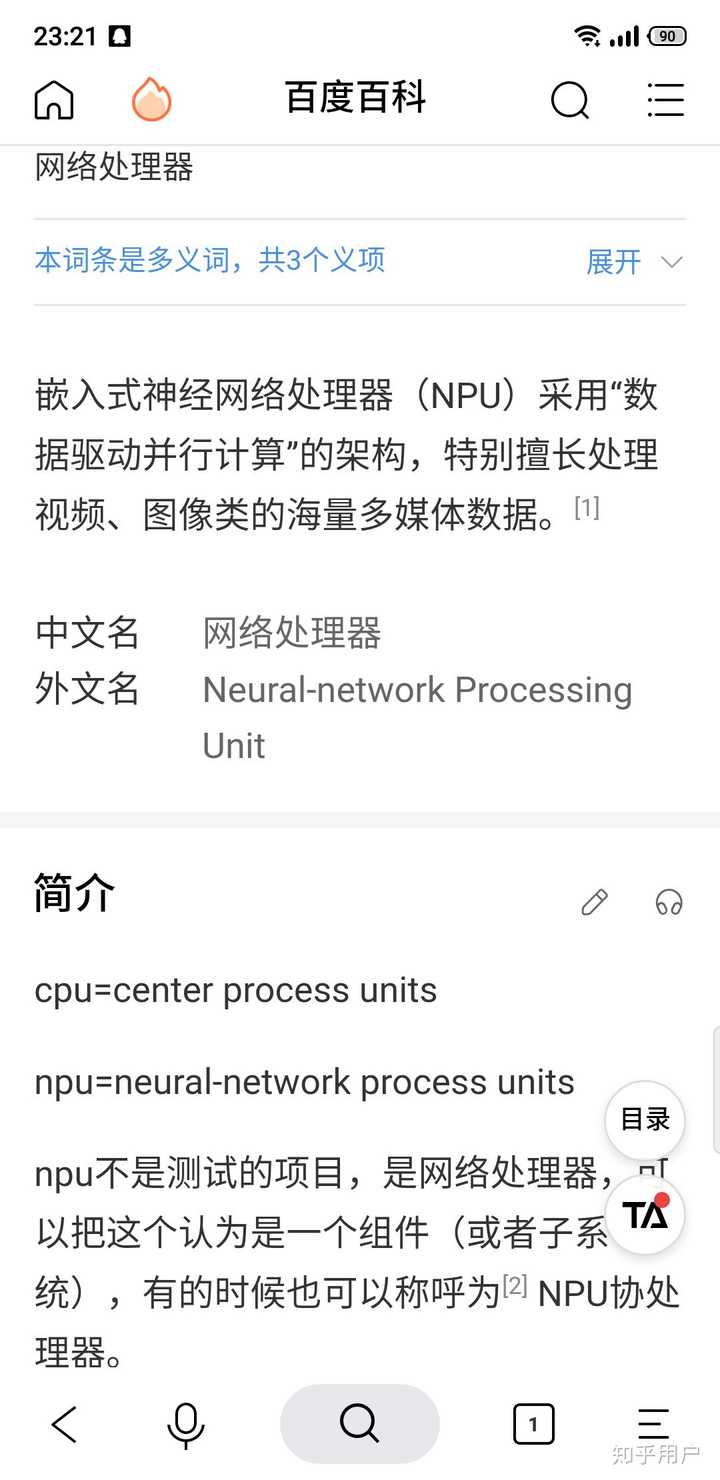Tap the pencil edit icon beside 简介
This screenshot has height=1480, width=720.
pos(594,902)
